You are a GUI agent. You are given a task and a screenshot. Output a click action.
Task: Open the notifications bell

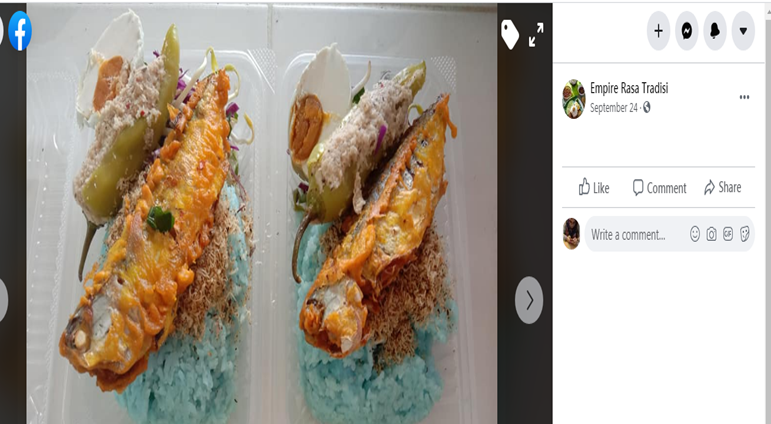pos(715,31)
